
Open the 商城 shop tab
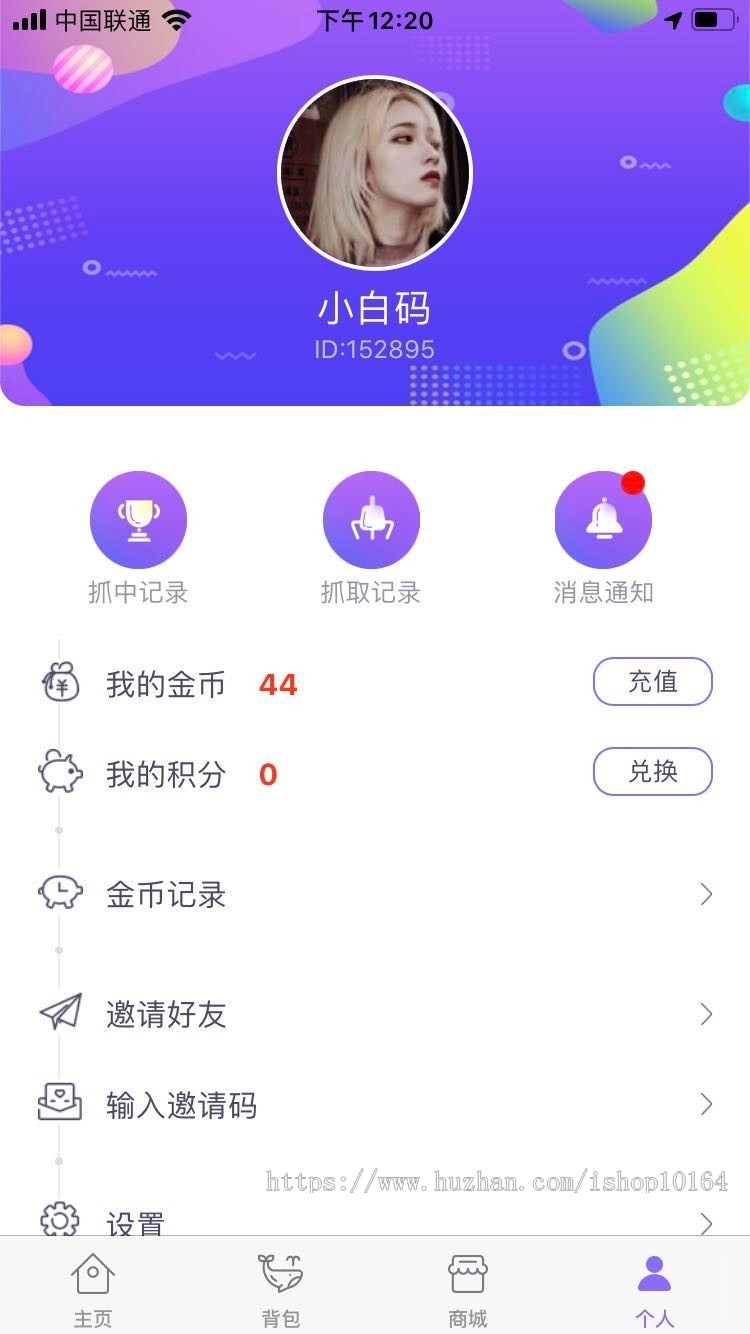(467, 1285)
